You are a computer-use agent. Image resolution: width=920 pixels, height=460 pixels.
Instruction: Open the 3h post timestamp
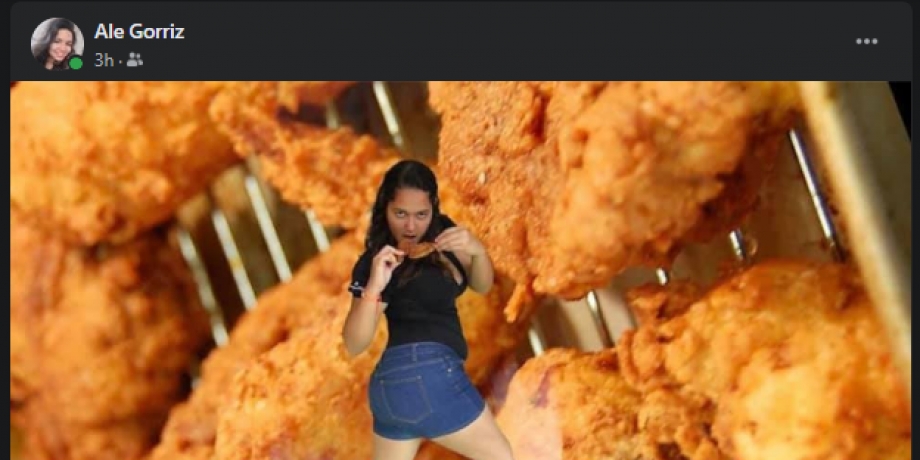(104, 60)
